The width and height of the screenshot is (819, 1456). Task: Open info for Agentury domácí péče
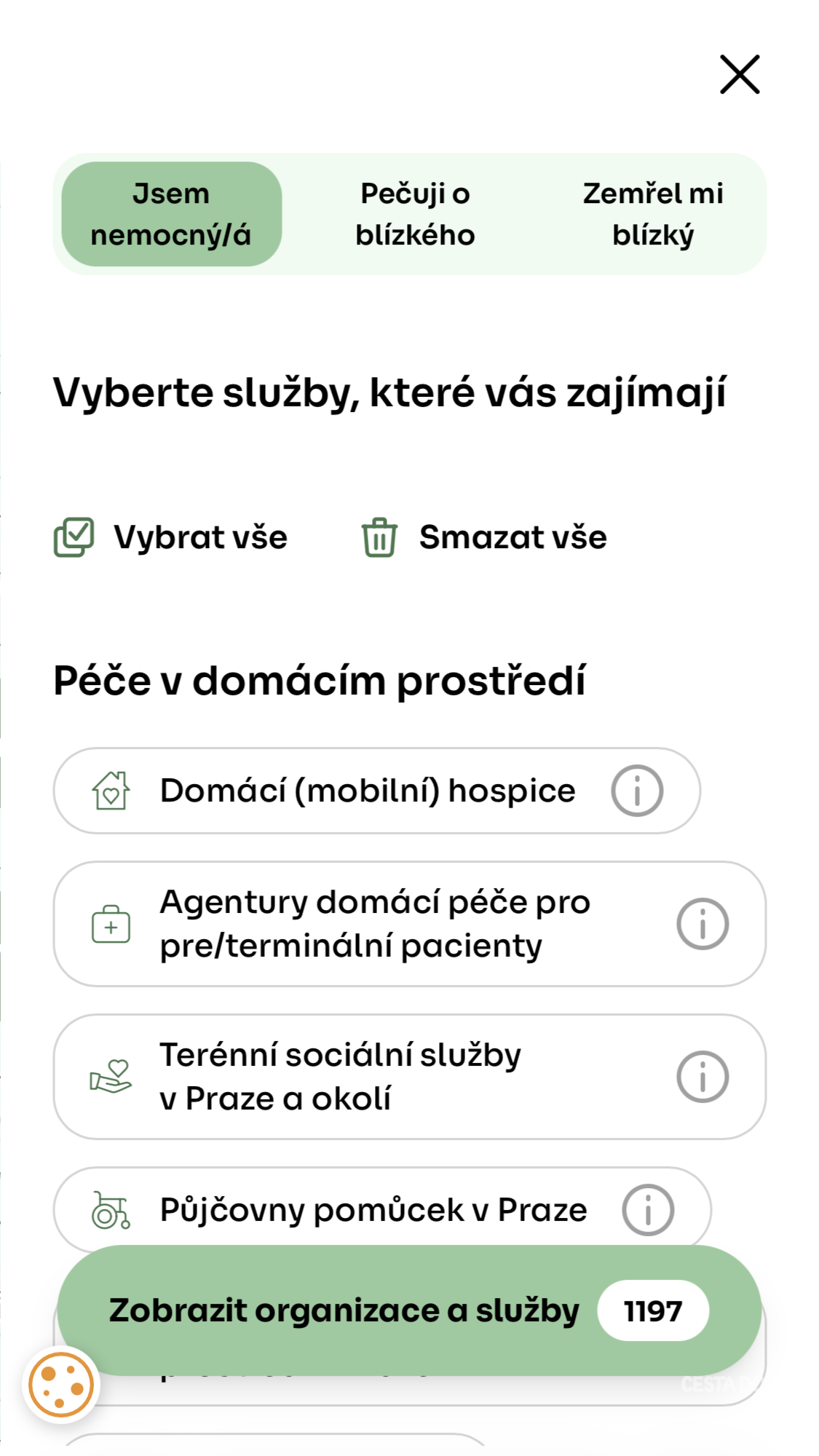click(x=703, y=924)
